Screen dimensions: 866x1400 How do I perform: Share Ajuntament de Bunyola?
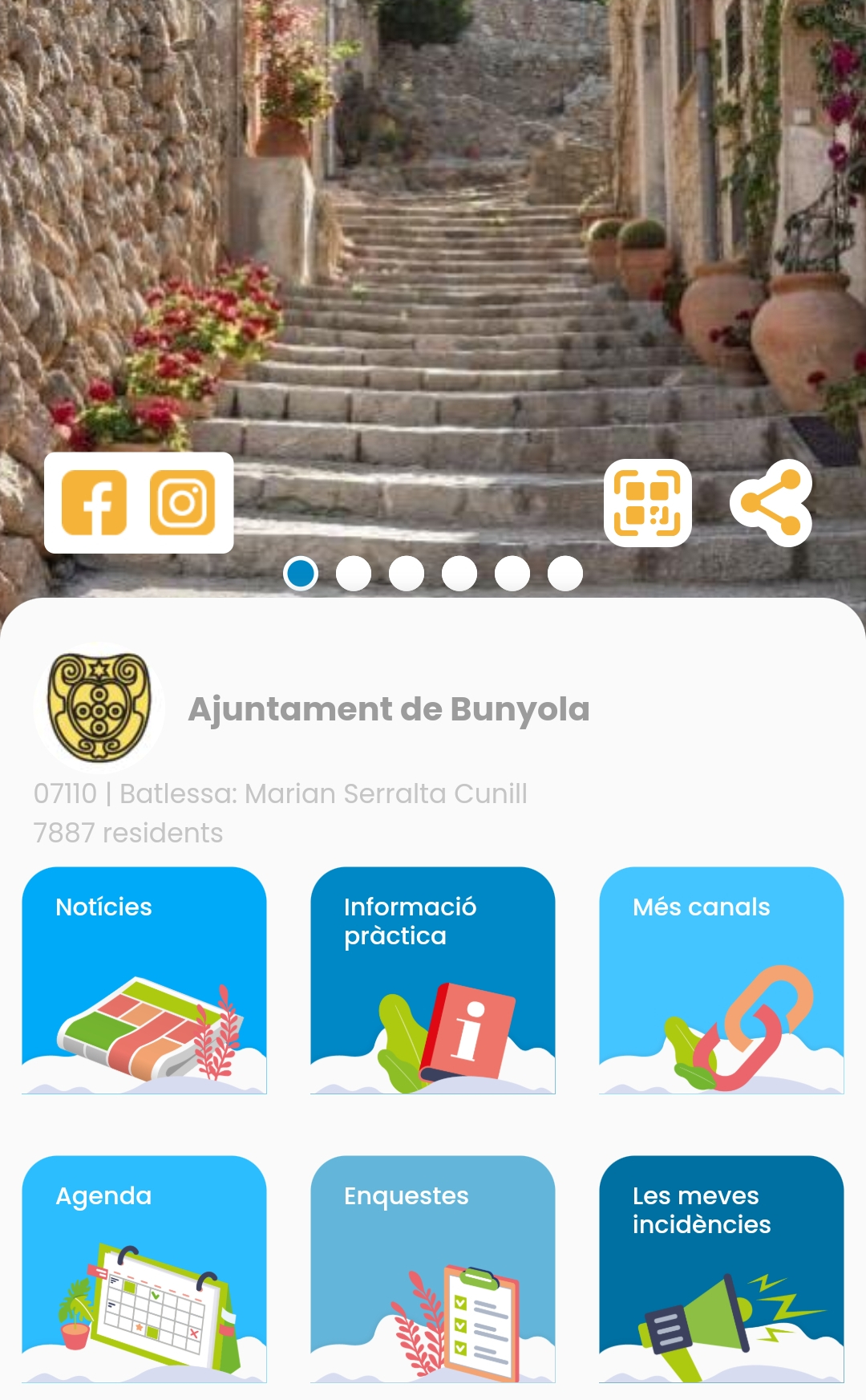771,503
